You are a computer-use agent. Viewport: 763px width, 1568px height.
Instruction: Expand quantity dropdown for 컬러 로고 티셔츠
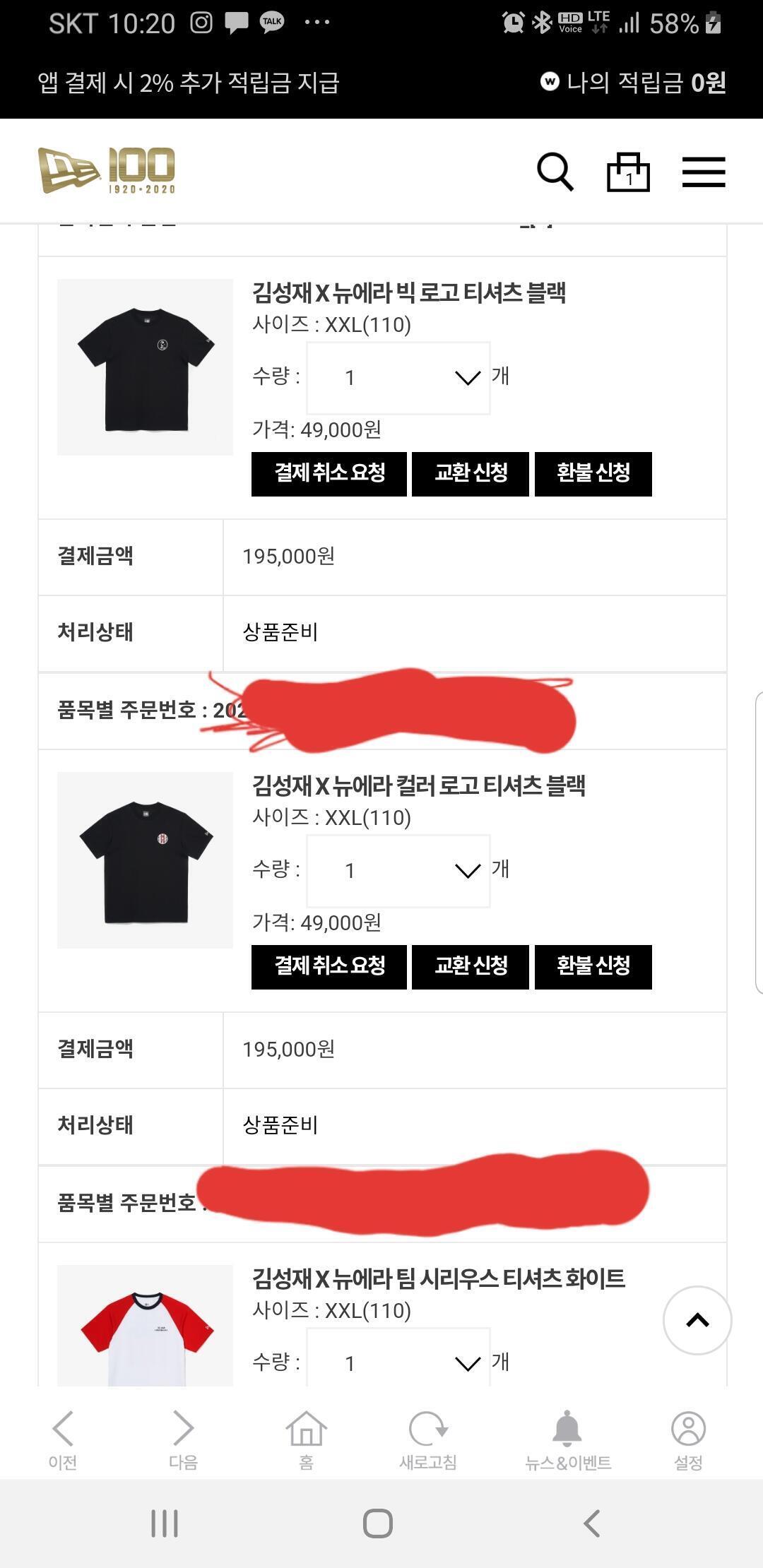click(398, 871)
